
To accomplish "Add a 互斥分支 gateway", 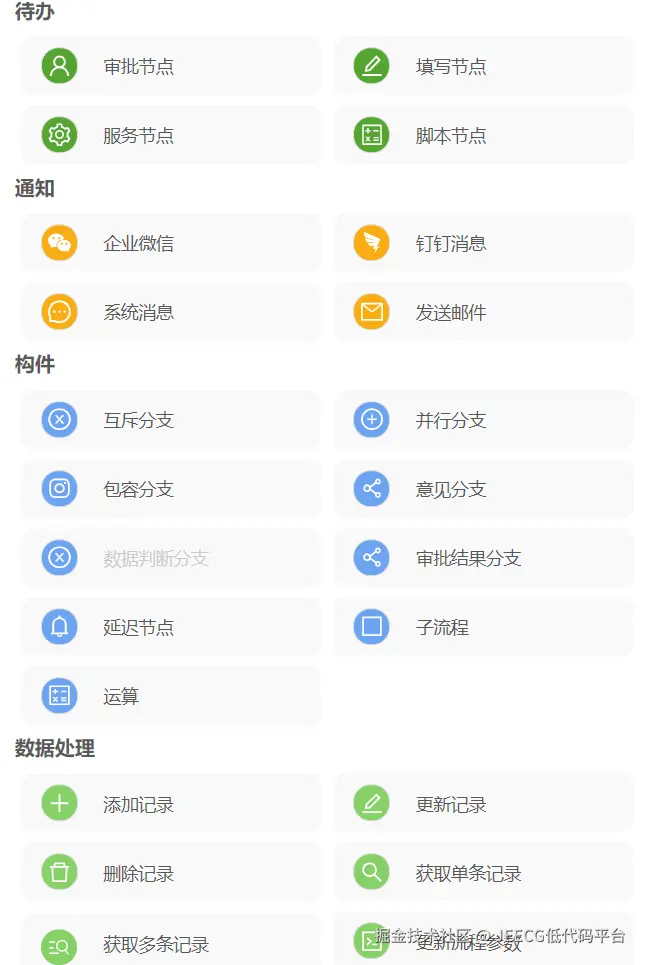I will point(170,420).
